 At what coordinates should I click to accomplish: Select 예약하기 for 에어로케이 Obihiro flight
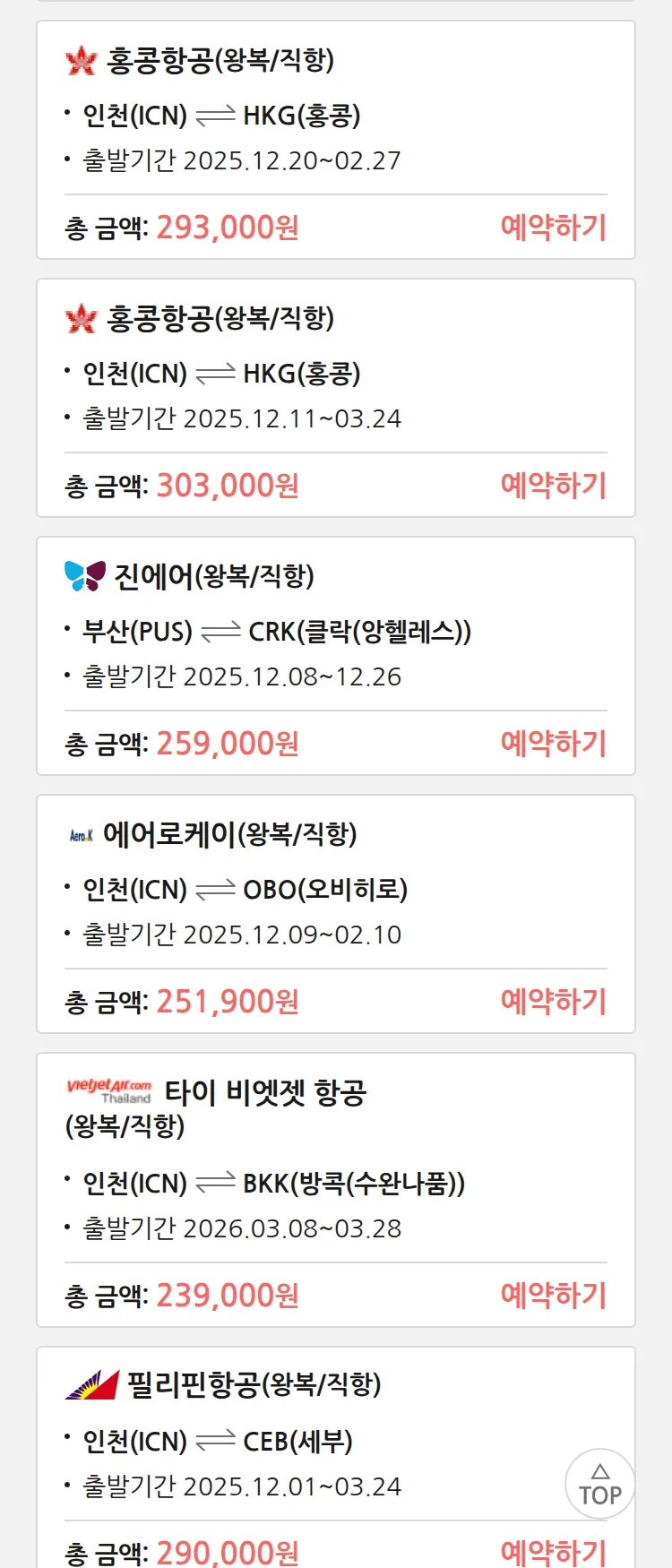(x=553, y=1002)
